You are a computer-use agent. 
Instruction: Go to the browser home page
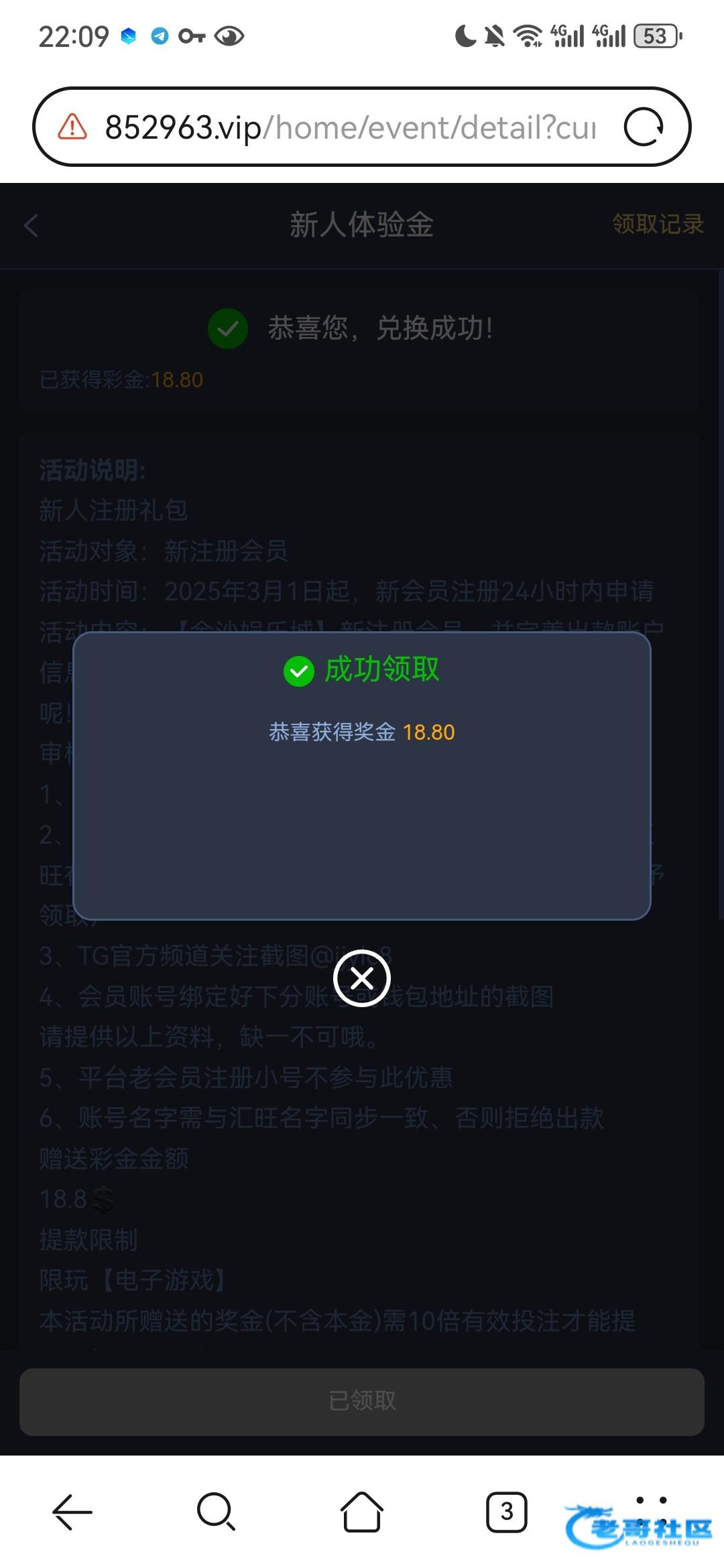pos(362,1512)
